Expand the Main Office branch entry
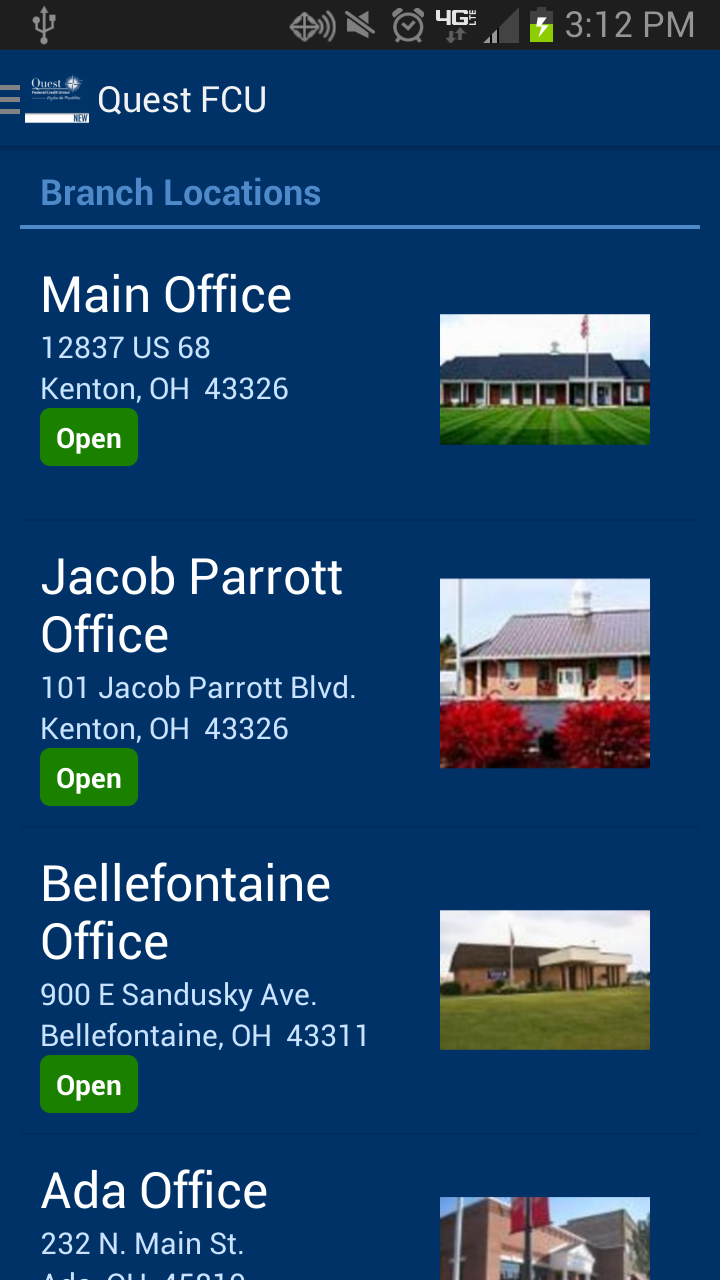The height and width of the screenshot is (1280, 720). coord(165,294)
